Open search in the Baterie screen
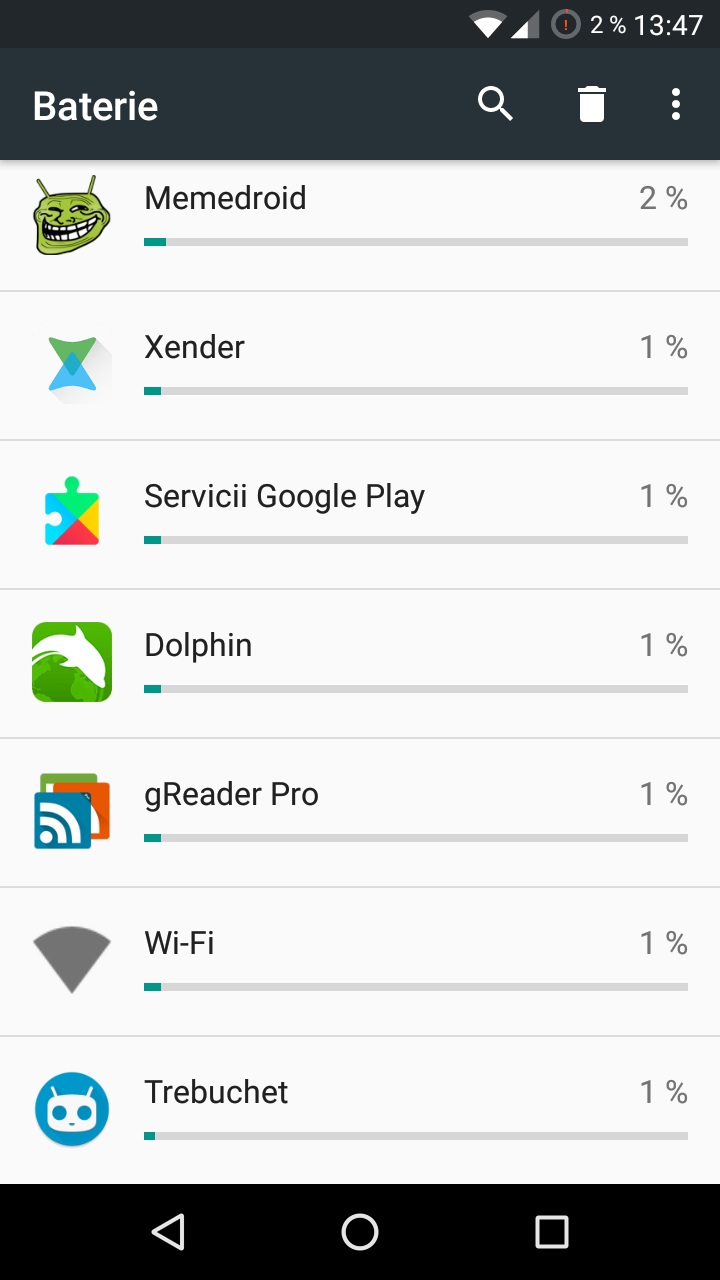This screenshot has height=1280, width=720. click(x=495, y=104)
